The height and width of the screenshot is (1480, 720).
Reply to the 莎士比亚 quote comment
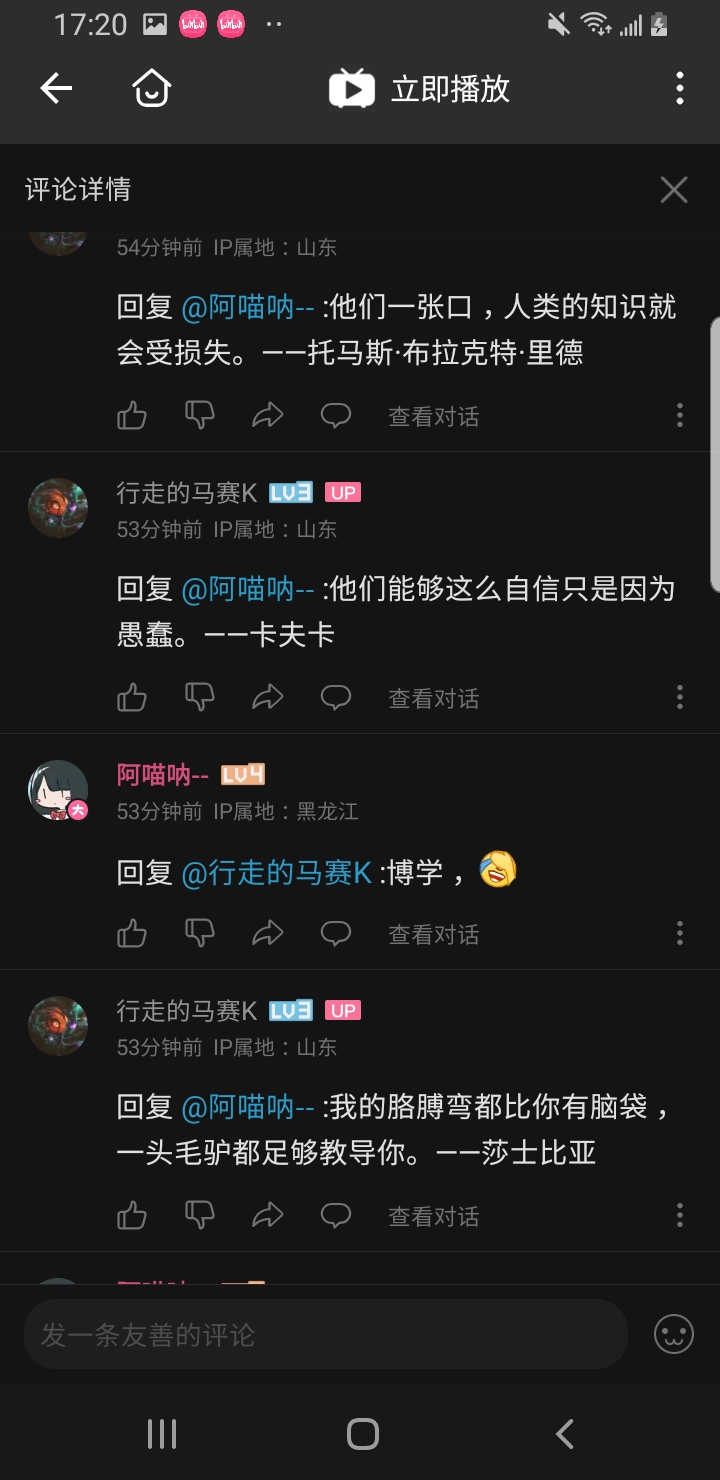click(336, 1216)
